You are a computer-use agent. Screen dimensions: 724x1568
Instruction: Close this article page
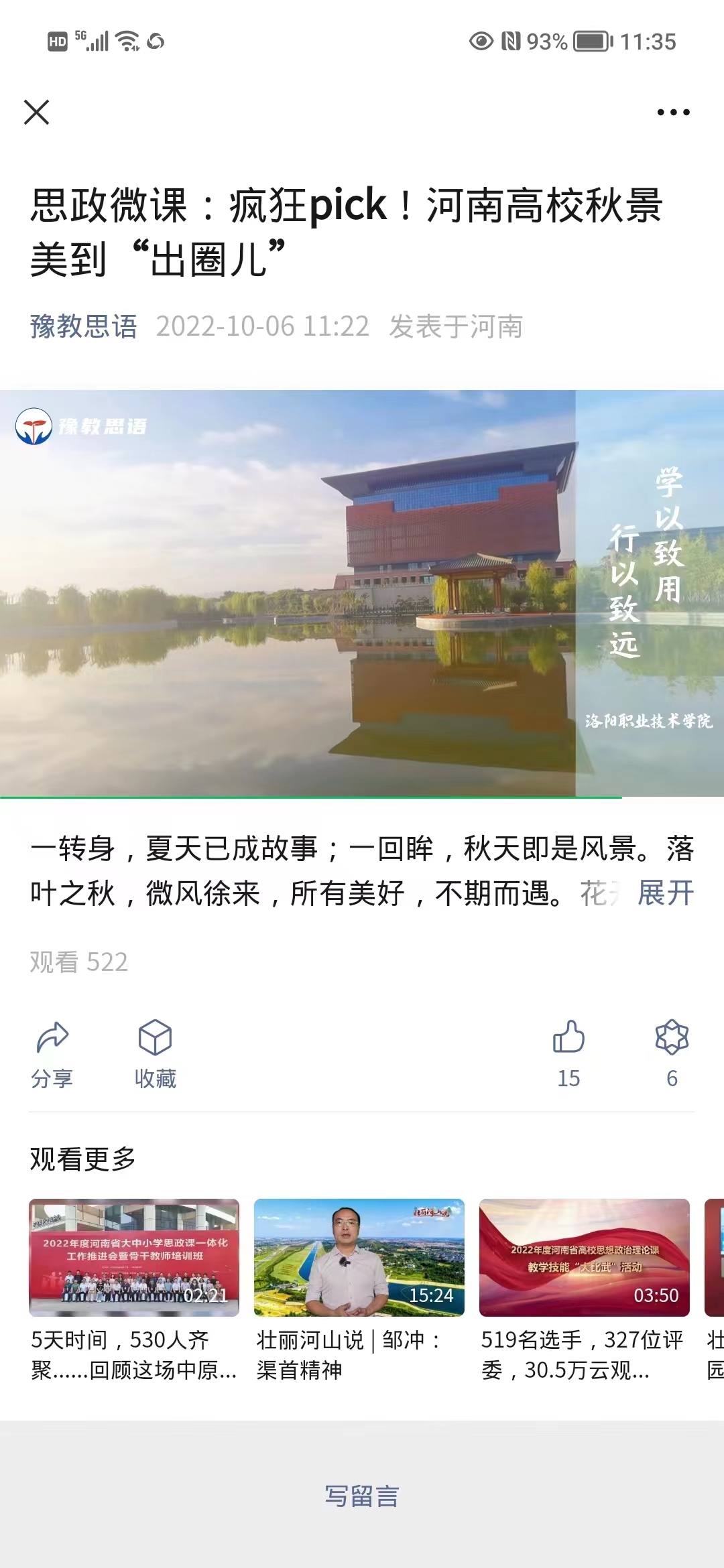[37, 112]
